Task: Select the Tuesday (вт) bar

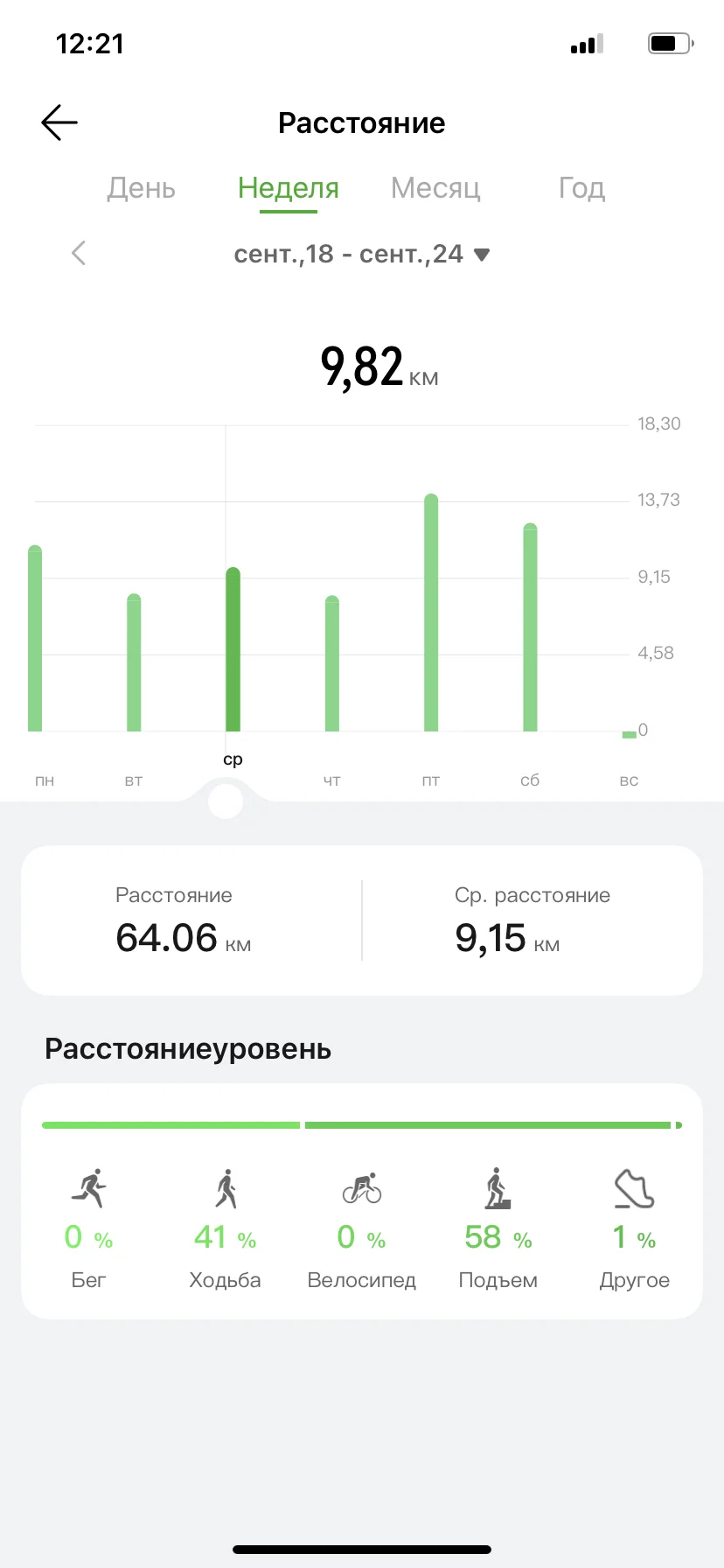Action: (x=134, y=662)
